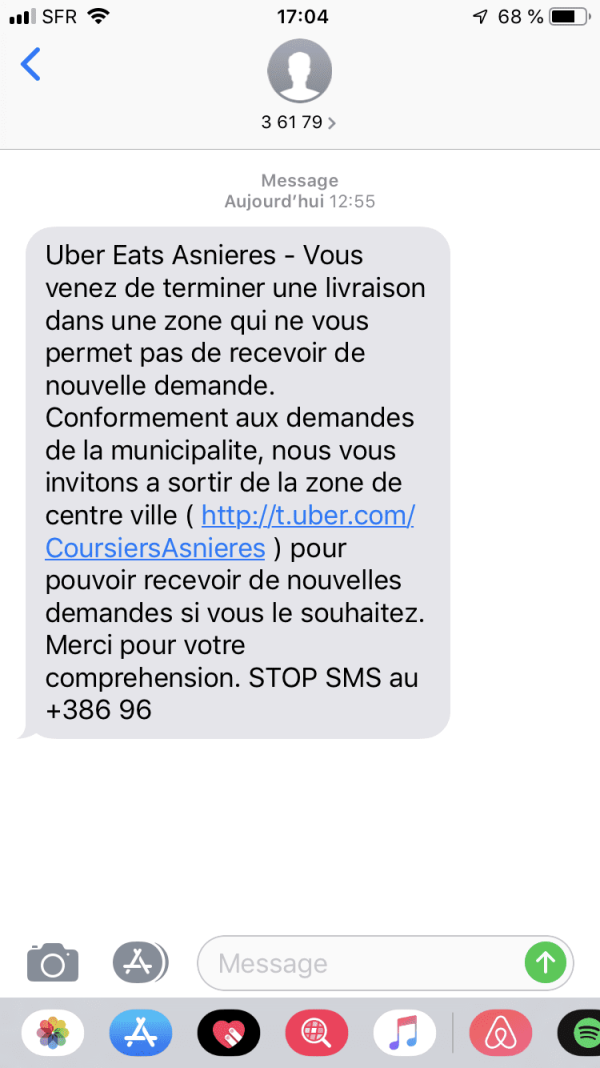Send the message with the green arrow
Viewport: 600px width, 1068px height.
(x=546, y=962)
